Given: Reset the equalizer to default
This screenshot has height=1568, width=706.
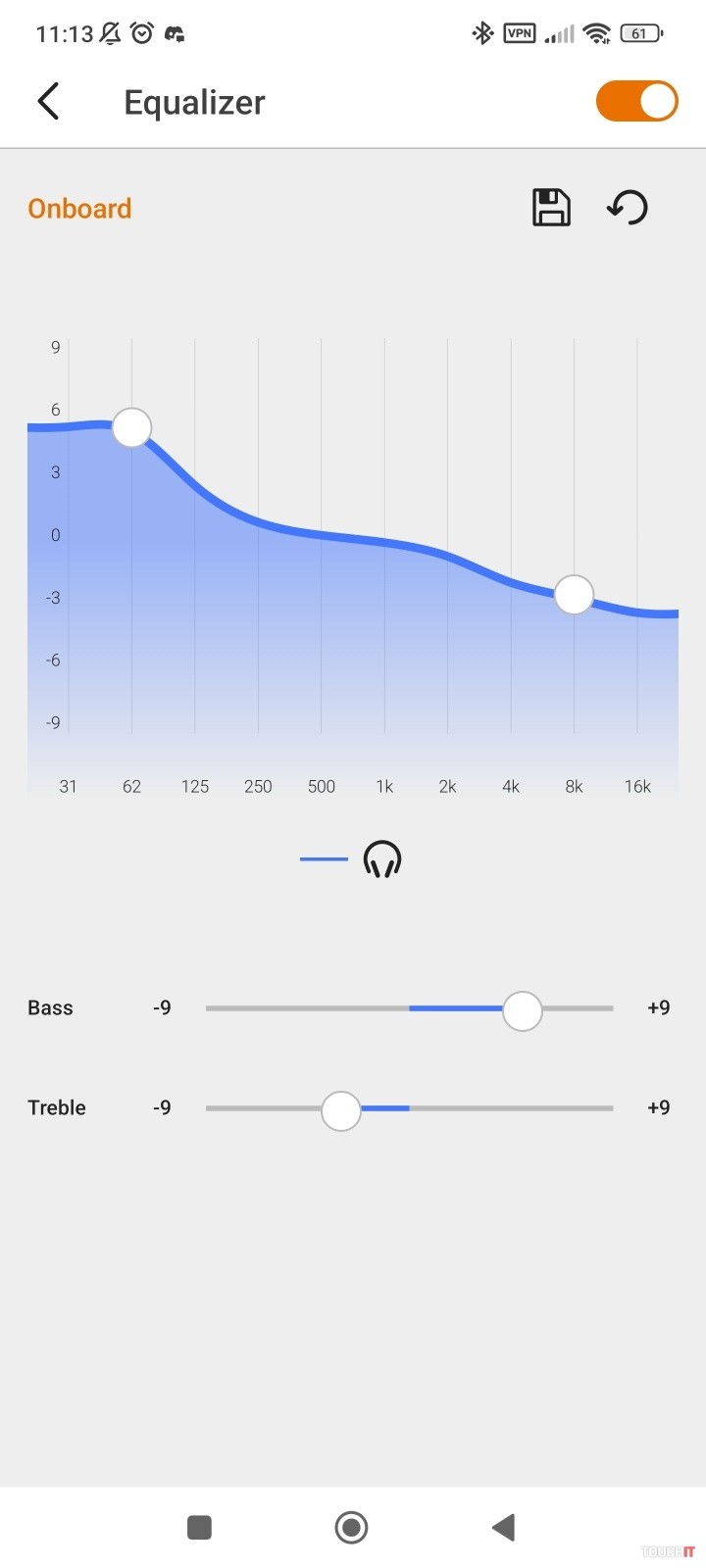Looking at the screenshot, I should (x=628, y=208).
